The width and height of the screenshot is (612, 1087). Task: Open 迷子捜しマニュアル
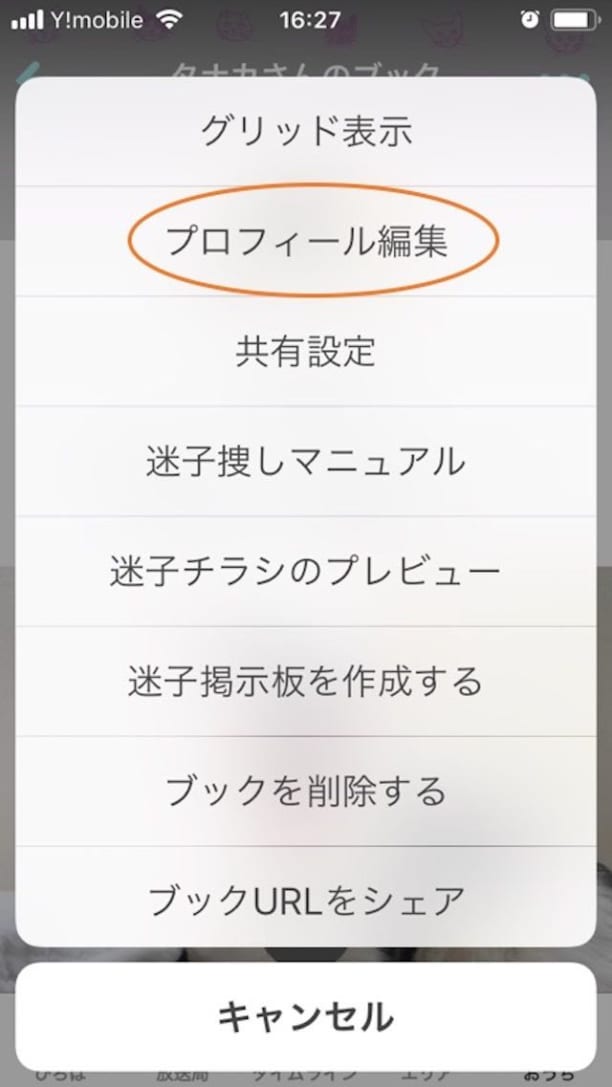tap(306, 461)
